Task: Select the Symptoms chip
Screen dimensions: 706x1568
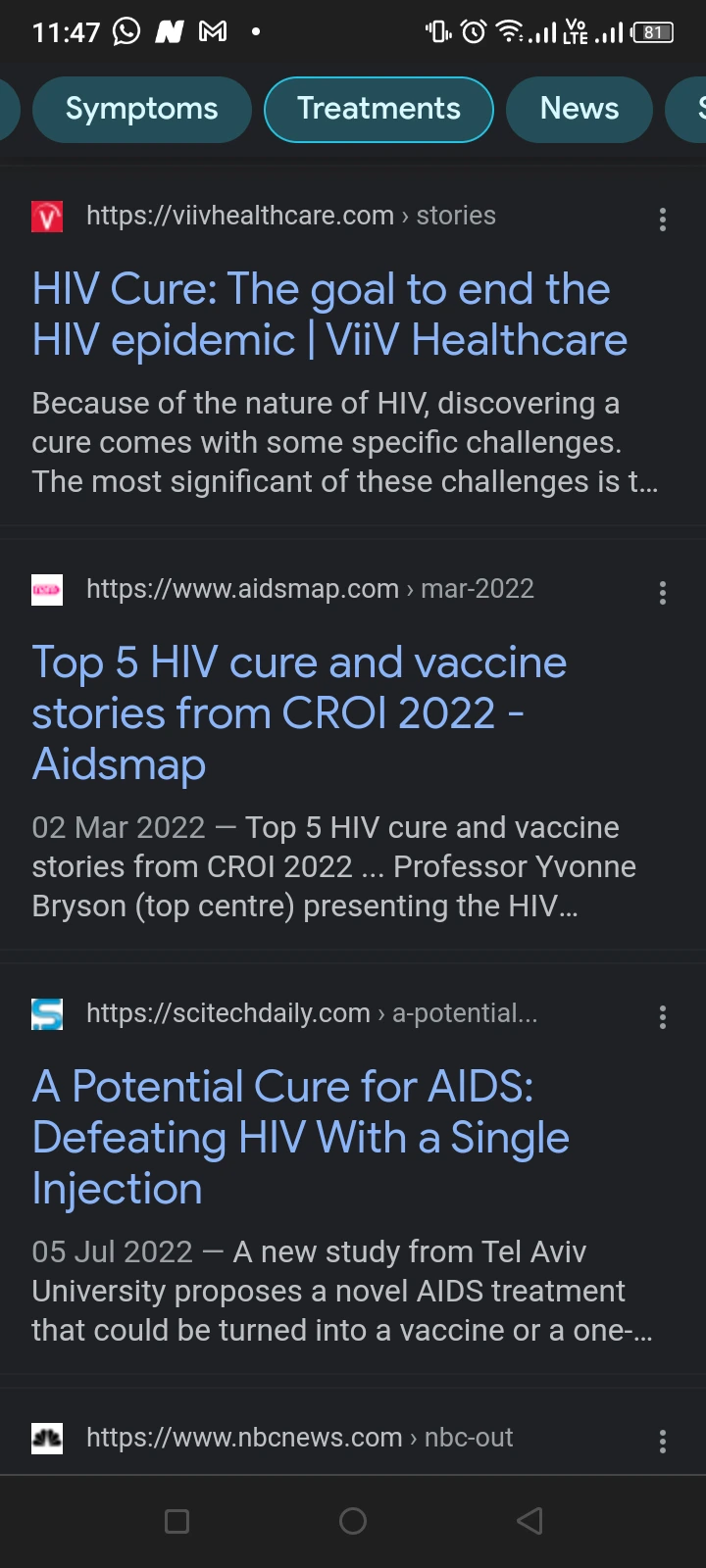Action: [x=142, y=109]
